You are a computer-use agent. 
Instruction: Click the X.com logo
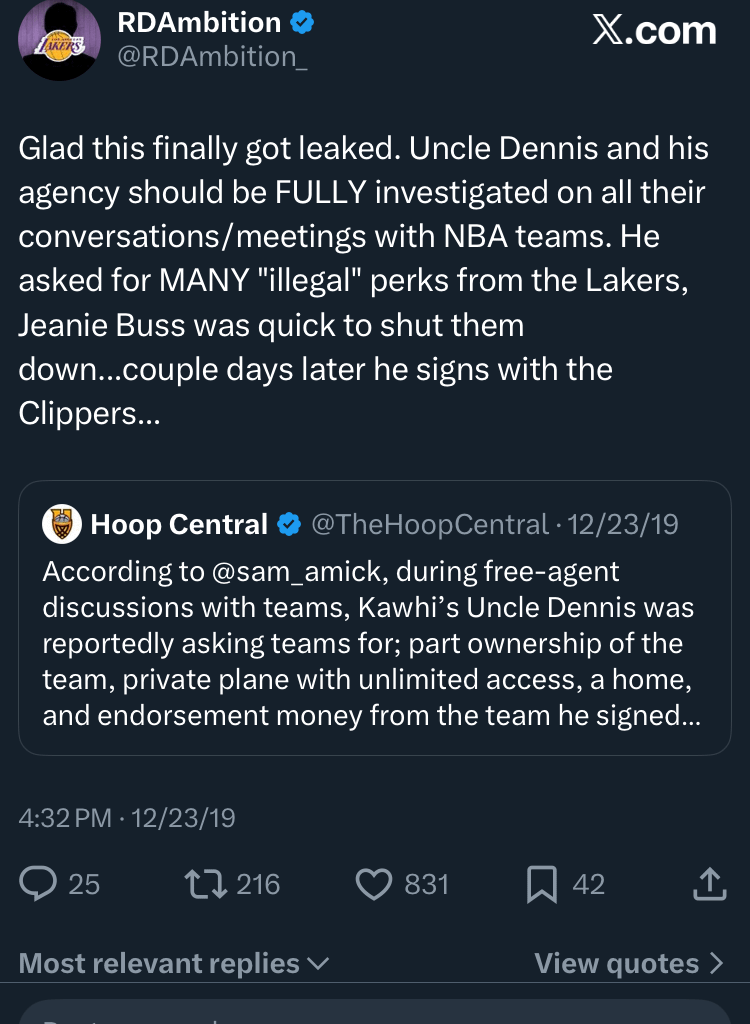[x=656, y=30]
